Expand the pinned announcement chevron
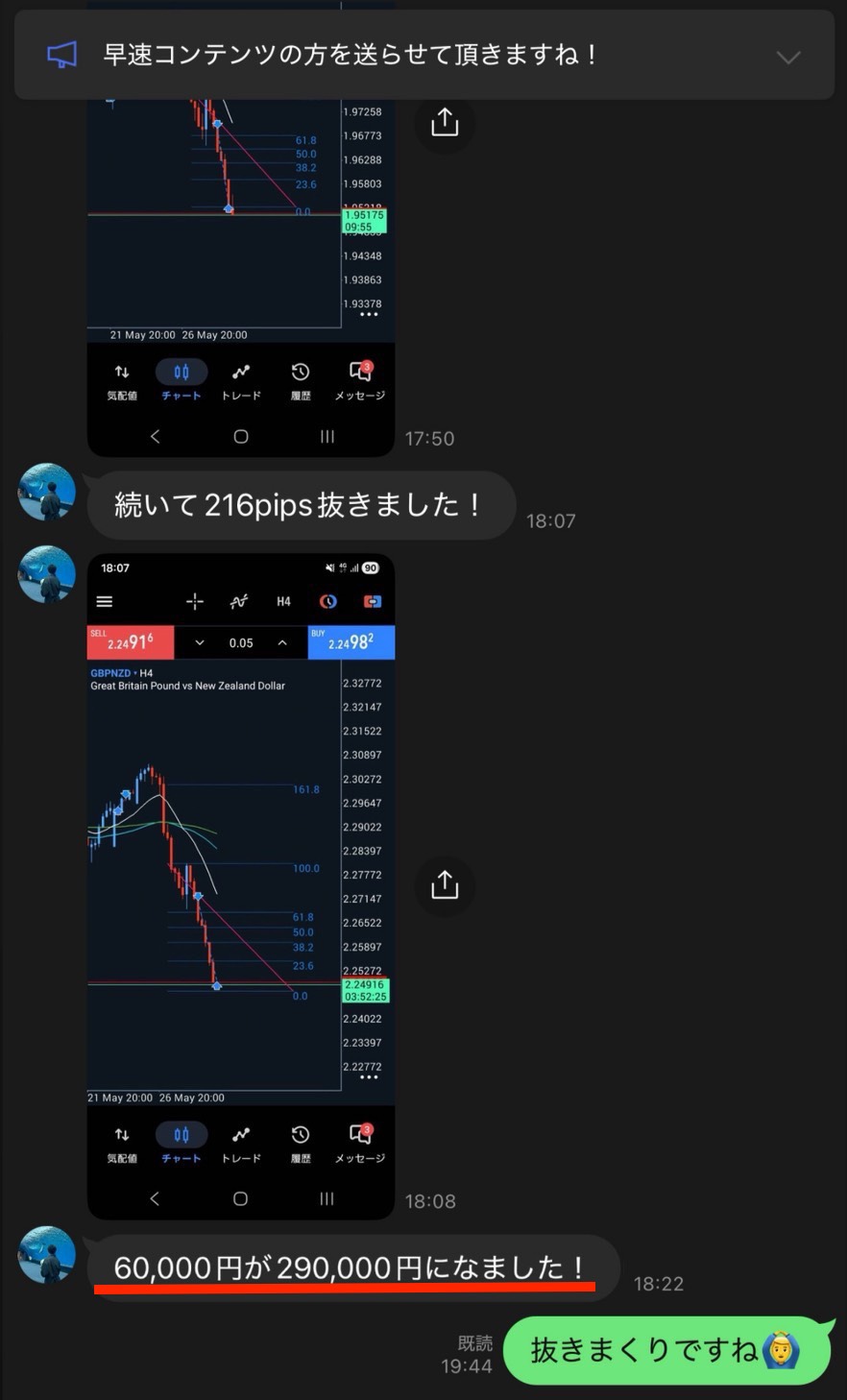 coord(788,57)
